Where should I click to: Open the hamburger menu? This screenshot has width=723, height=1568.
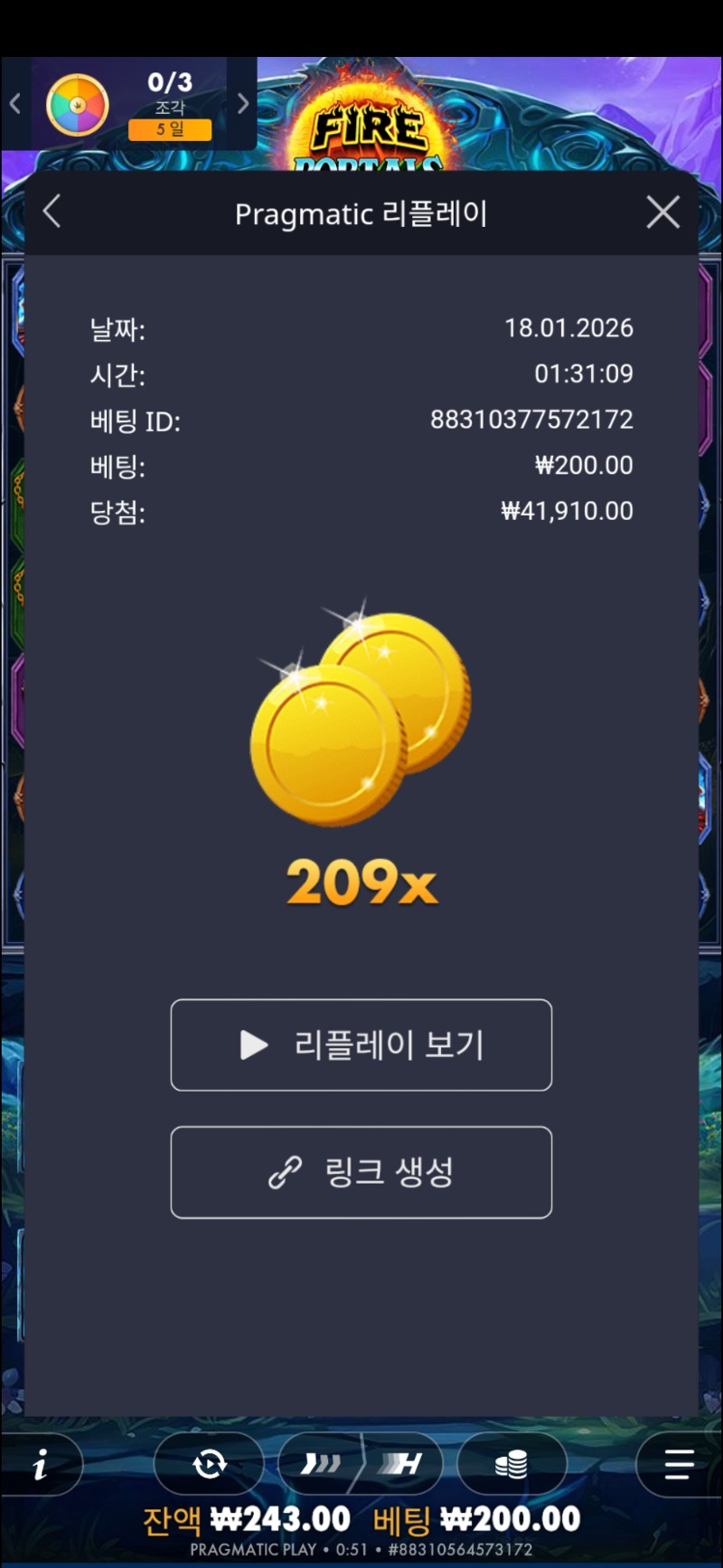pyautogui.click(x=678, y=1464)
